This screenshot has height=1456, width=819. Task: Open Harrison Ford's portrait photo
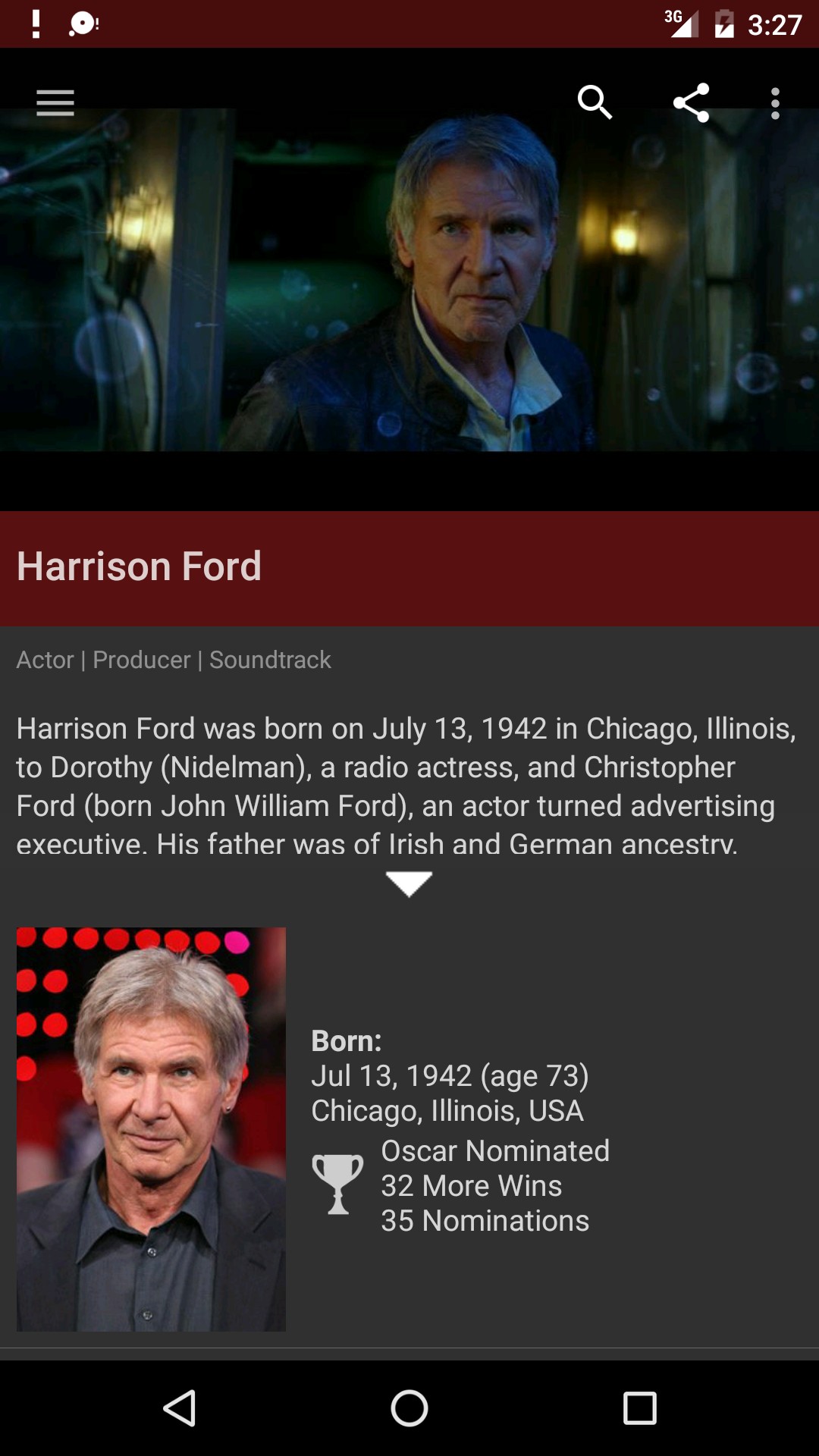(x=151, y=1129)
